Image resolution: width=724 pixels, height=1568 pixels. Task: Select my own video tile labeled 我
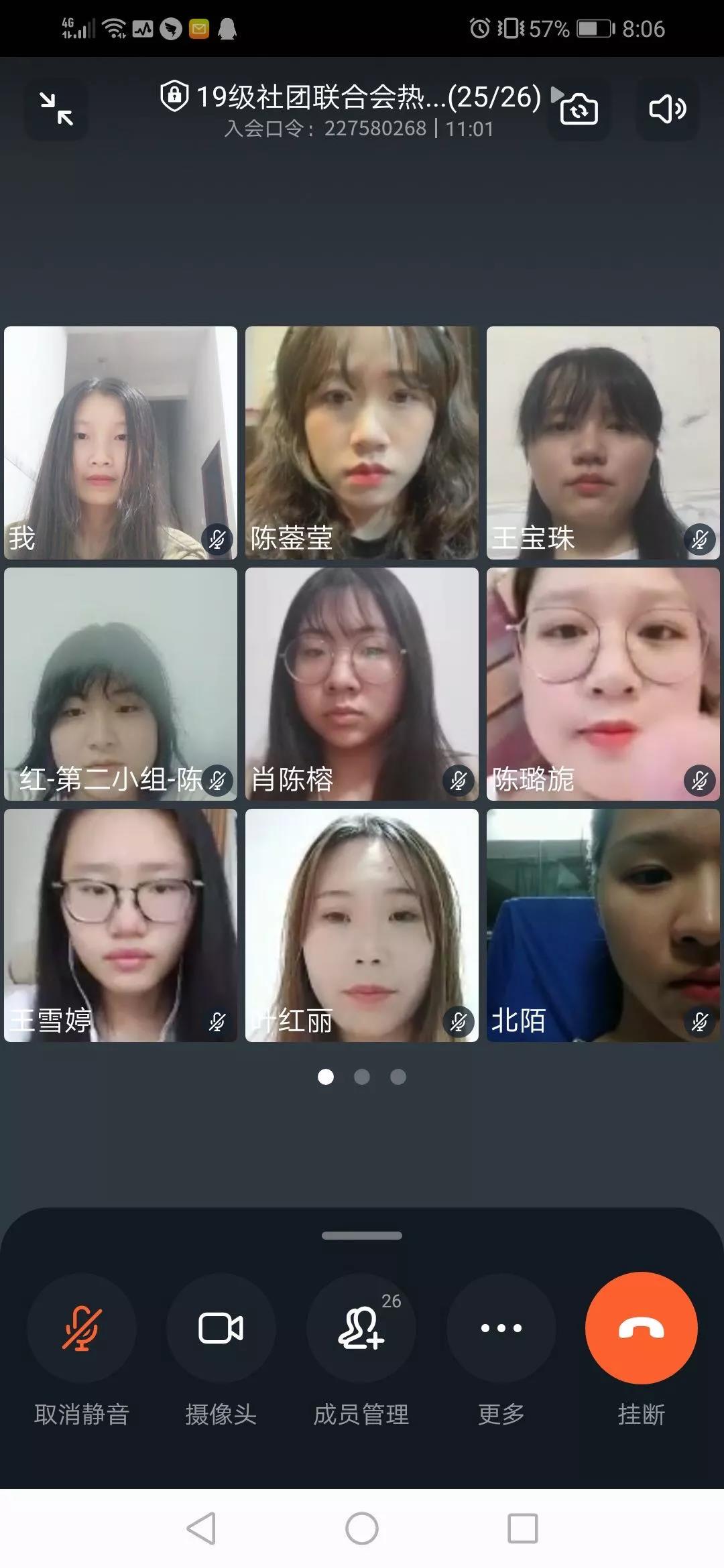pos(121,442)
